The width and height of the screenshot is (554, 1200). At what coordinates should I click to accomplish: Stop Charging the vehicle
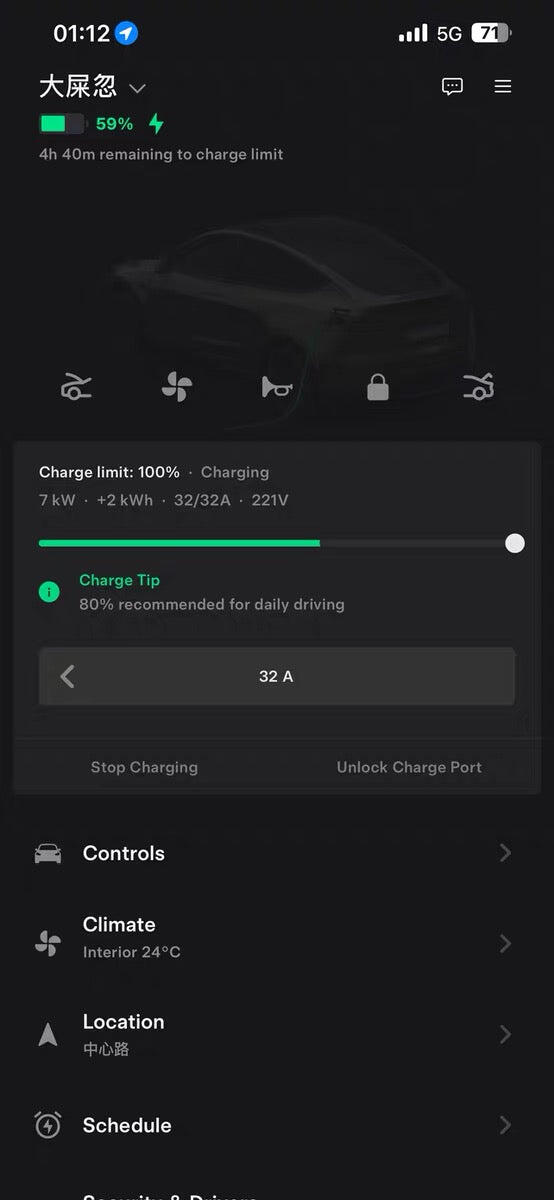click(144, 767)
